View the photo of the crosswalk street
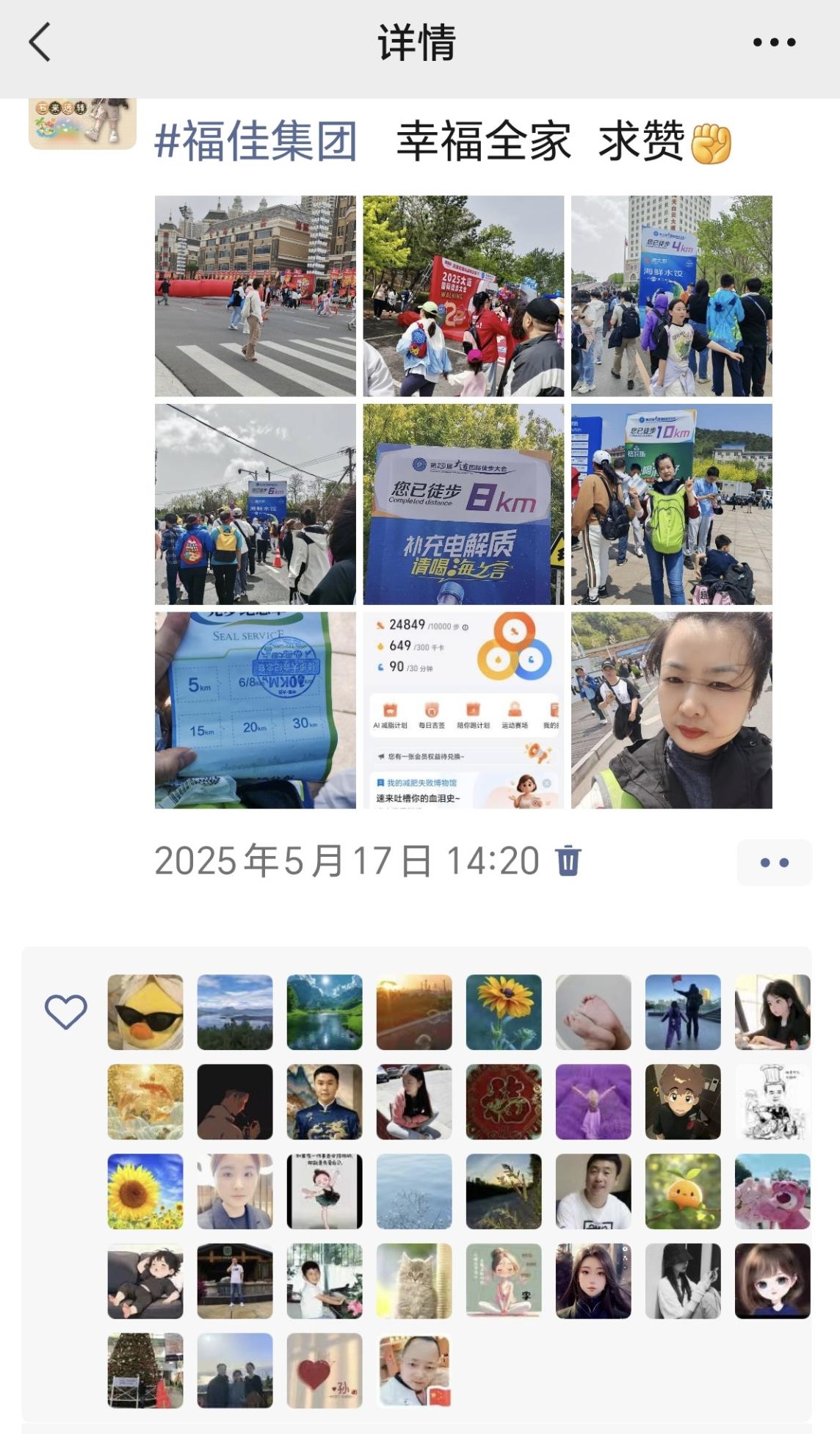840x1434 pixels. (256, 296)
